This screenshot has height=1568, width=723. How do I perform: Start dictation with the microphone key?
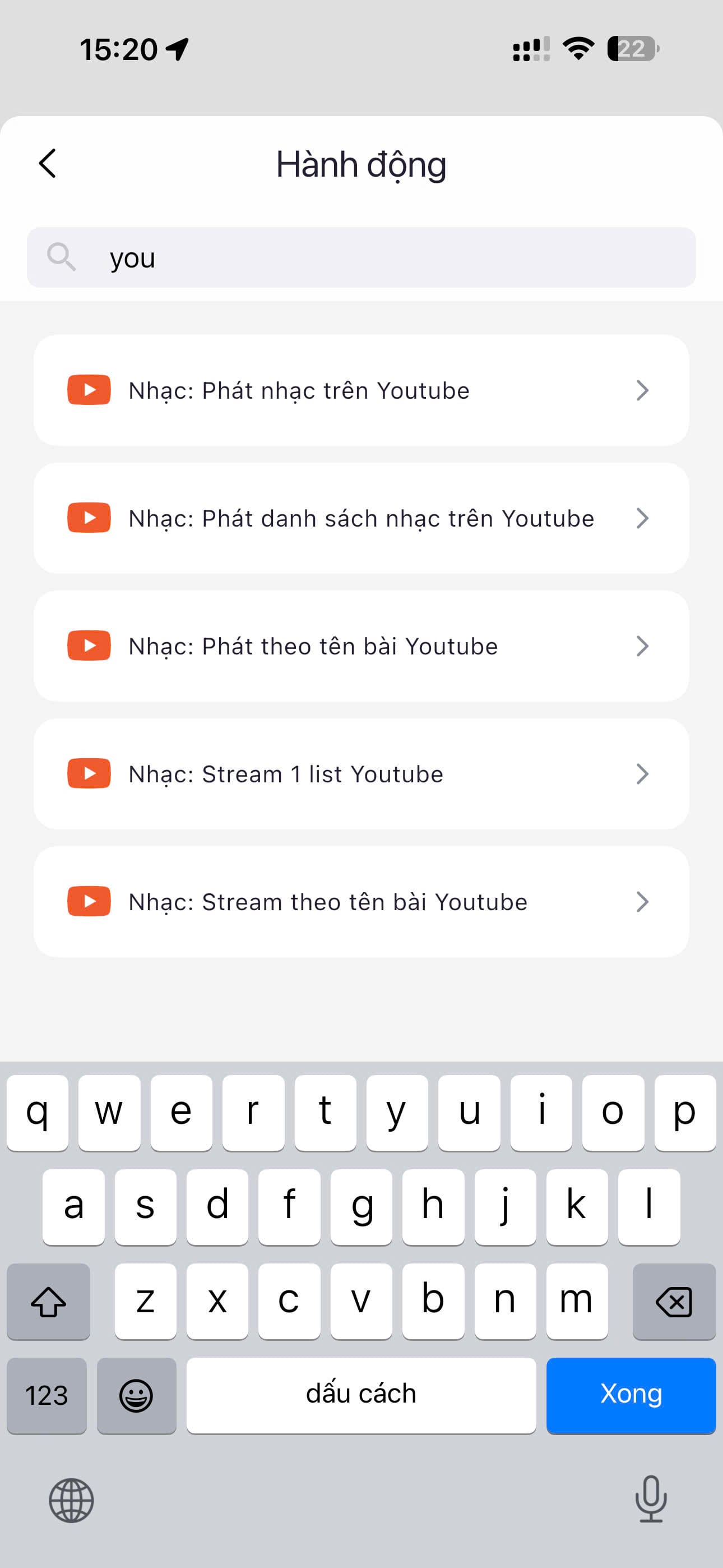(651, 1499)
